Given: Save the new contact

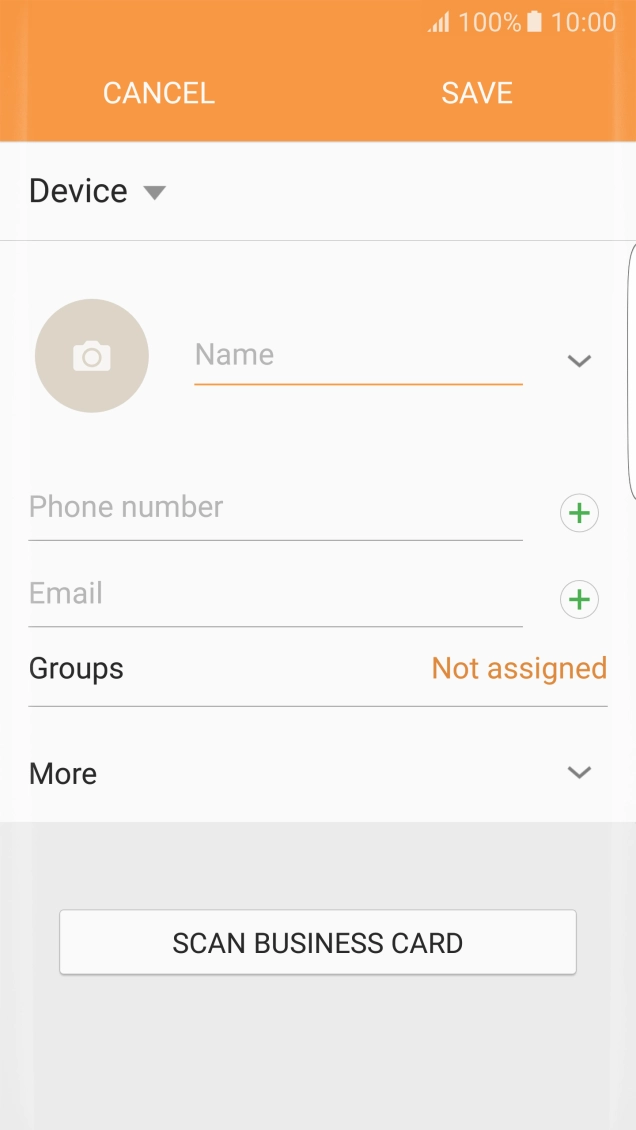Looking at the screenshot, I should coord(477,93).
